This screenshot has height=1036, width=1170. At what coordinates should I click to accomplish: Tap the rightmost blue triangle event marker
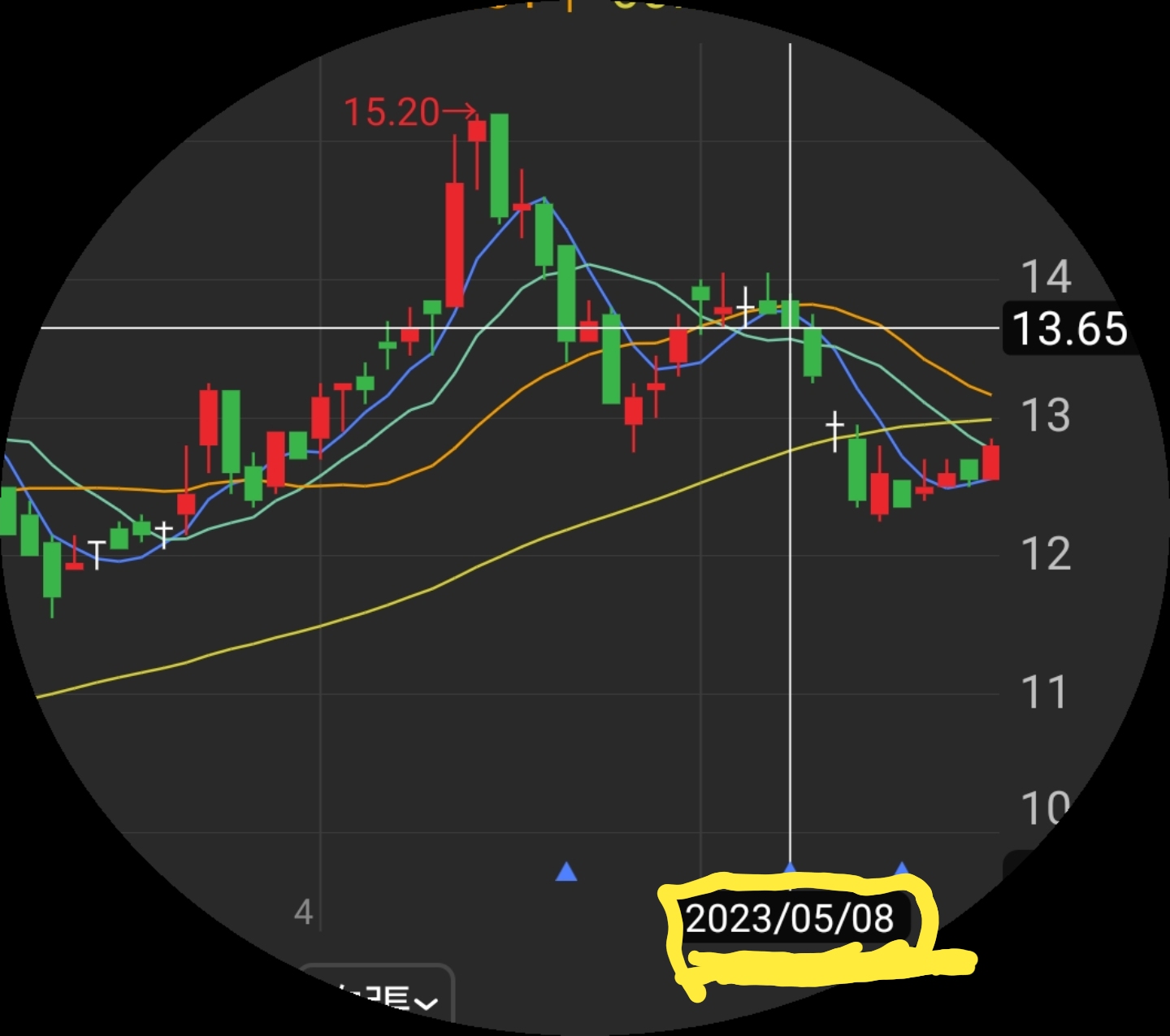click(901, 870)
